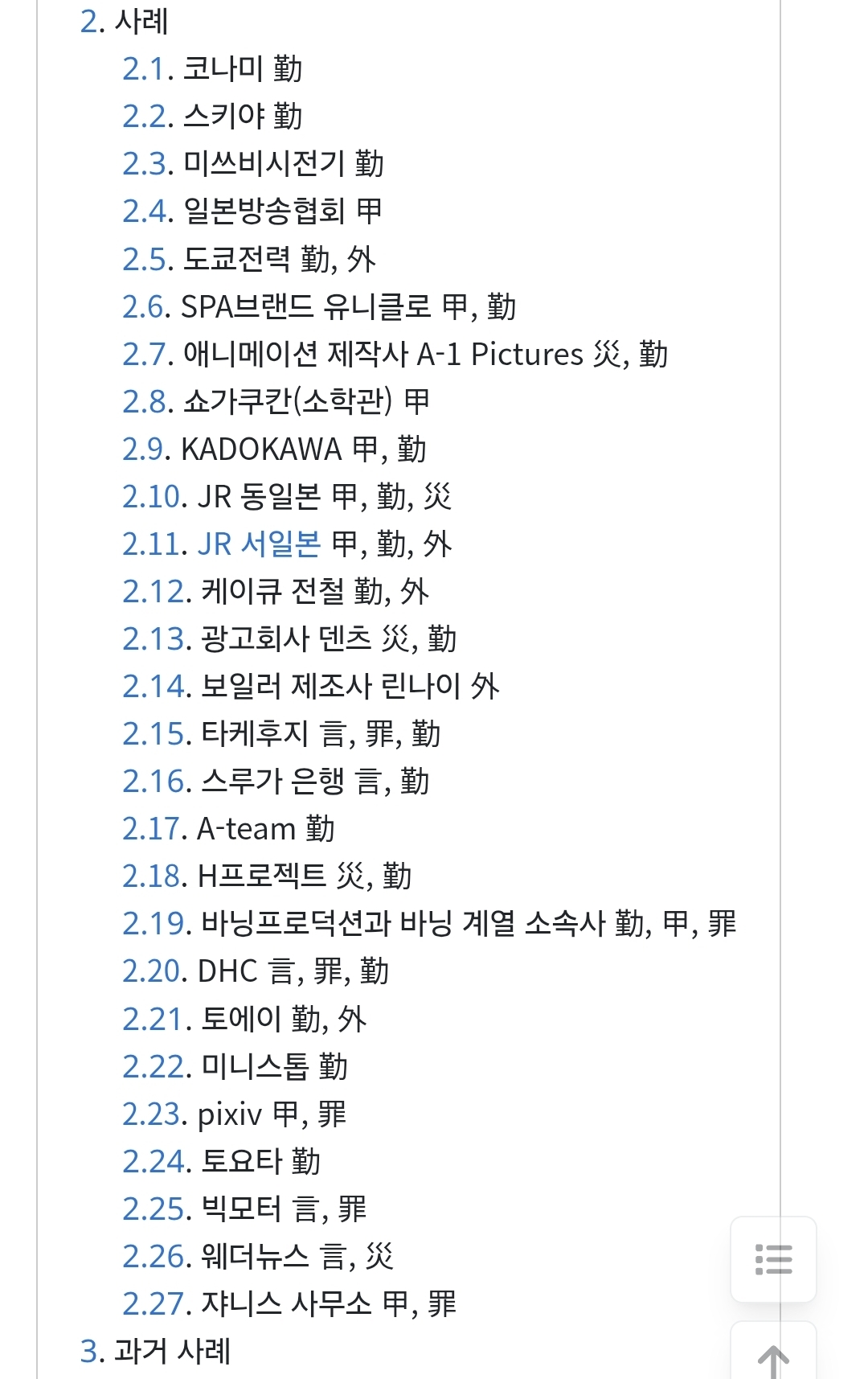The image size is (868, 1379).
Task: Go to section 2.5. 도쿄전력
Action: coord(147,259)
